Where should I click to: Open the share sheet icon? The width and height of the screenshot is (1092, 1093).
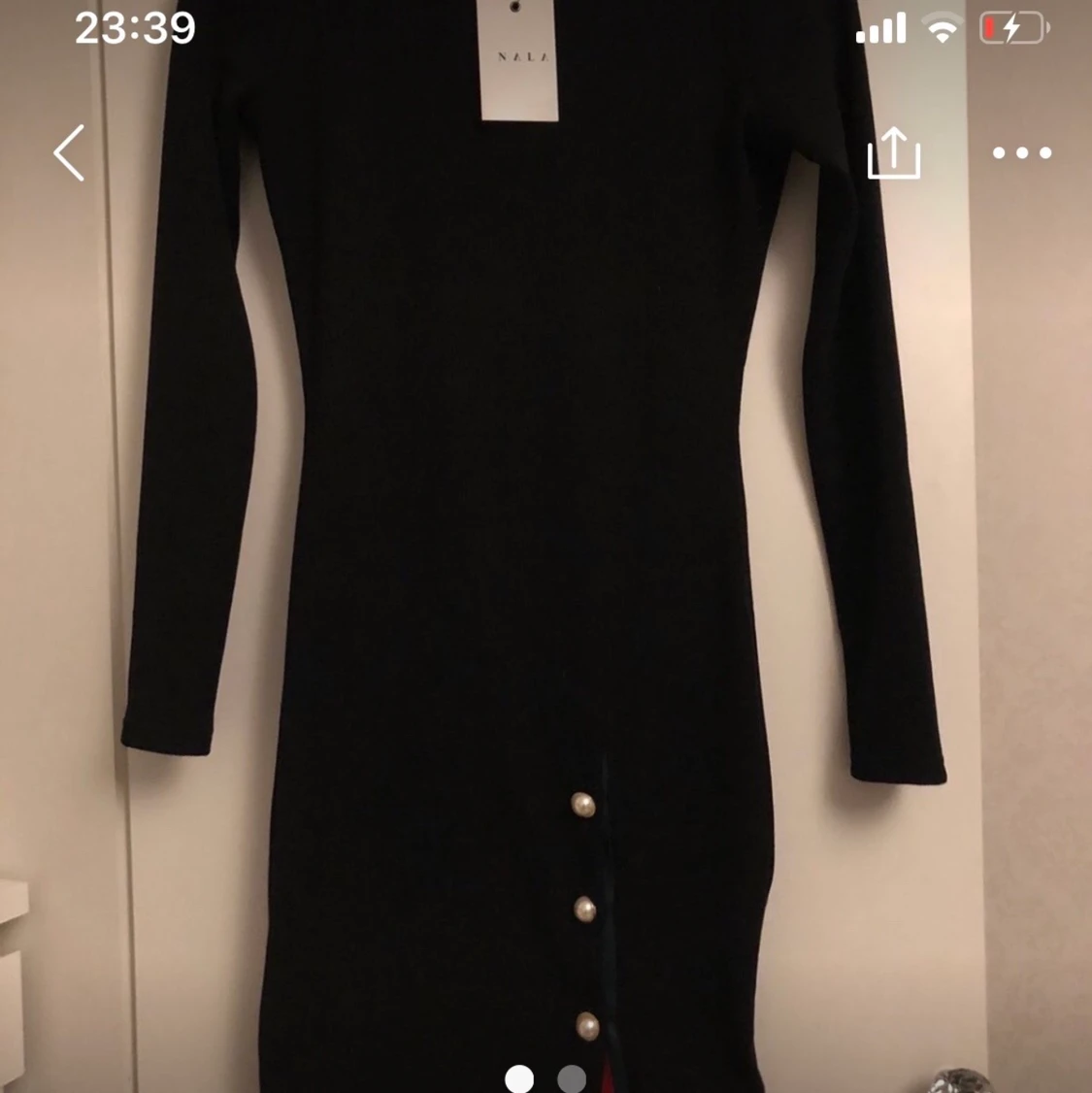[893, 153]
